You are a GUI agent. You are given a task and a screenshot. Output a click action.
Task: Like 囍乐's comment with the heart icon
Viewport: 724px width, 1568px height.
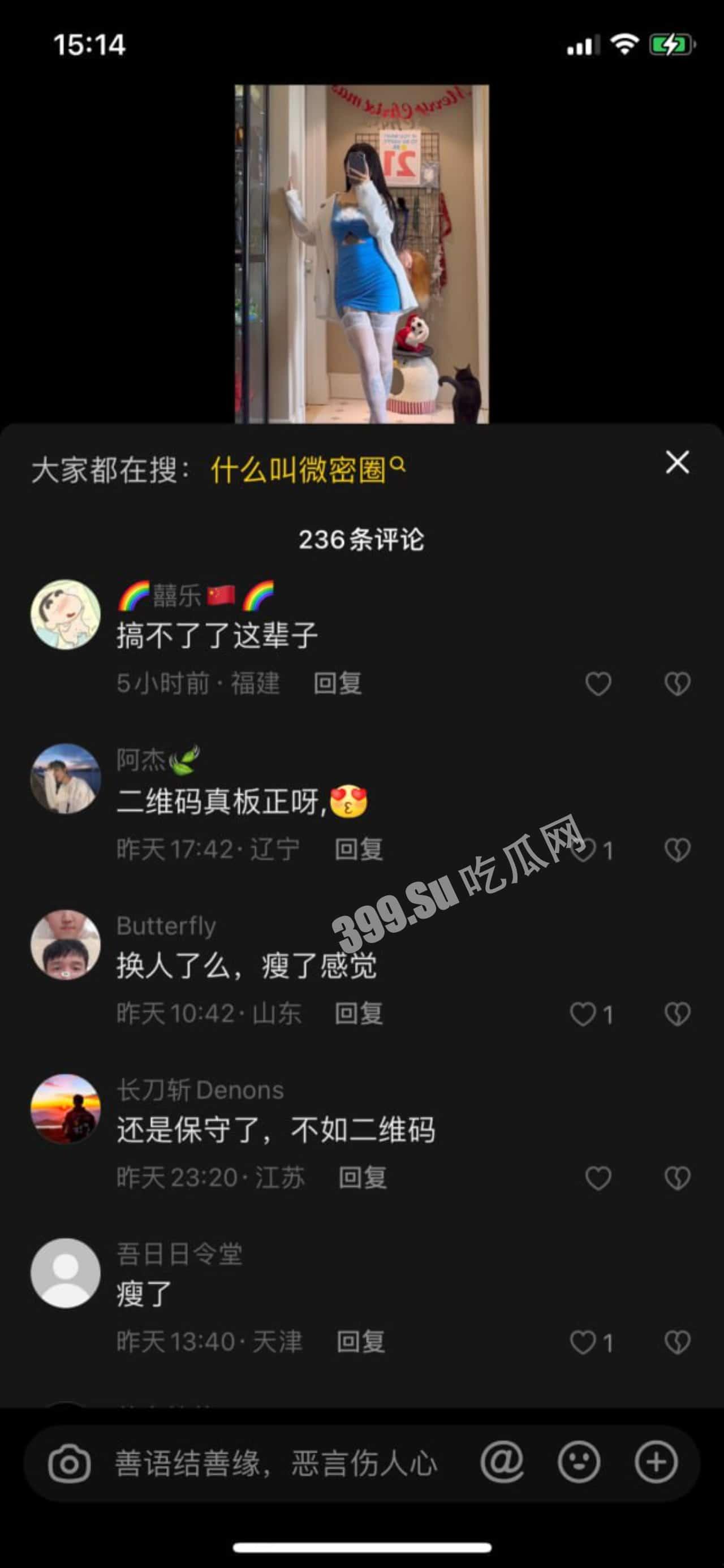pos(597,683)
